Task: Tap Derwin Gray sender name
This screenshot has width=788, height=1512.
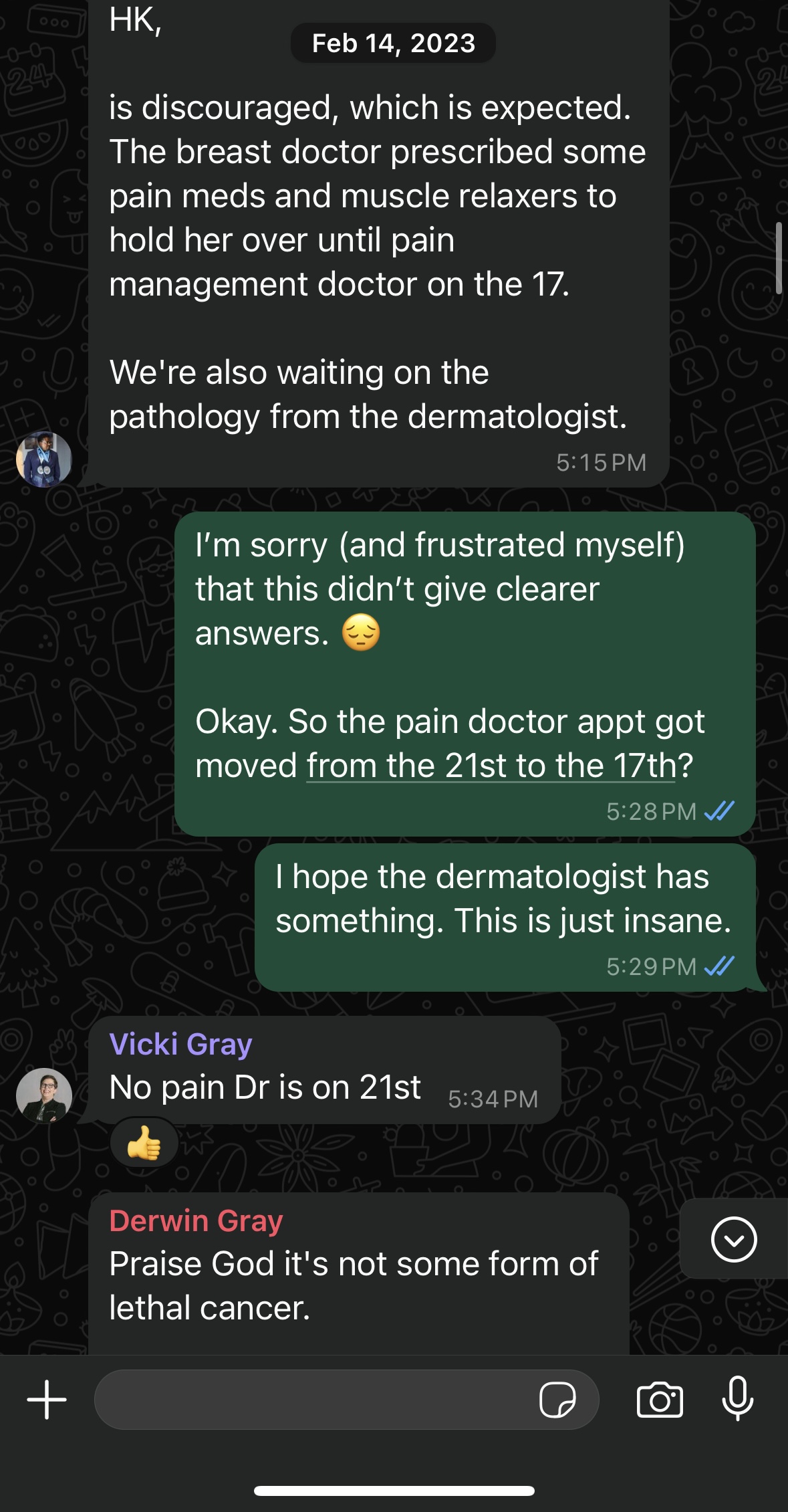Action: point(196,1220)
